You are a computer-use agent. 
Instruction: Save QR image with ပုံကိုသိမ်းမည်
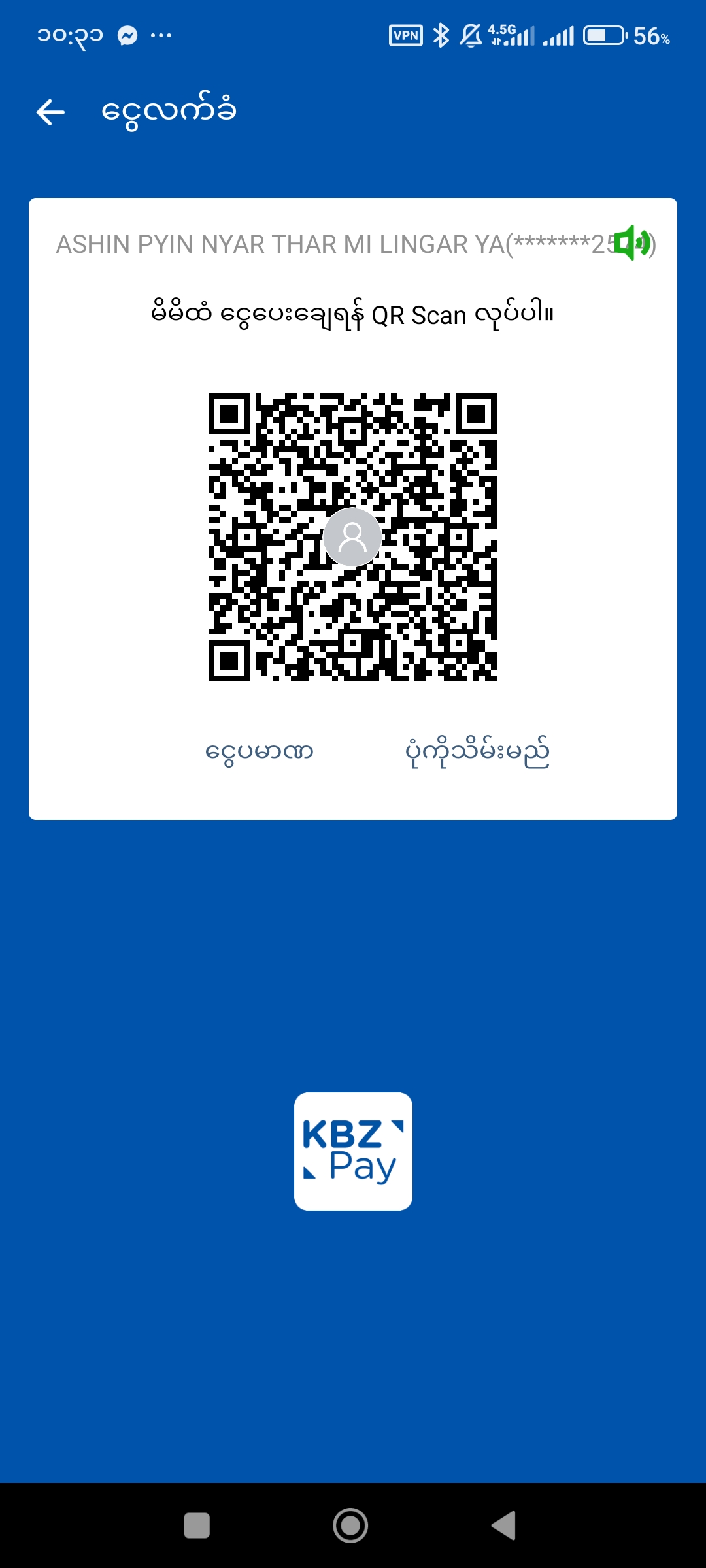477,753
